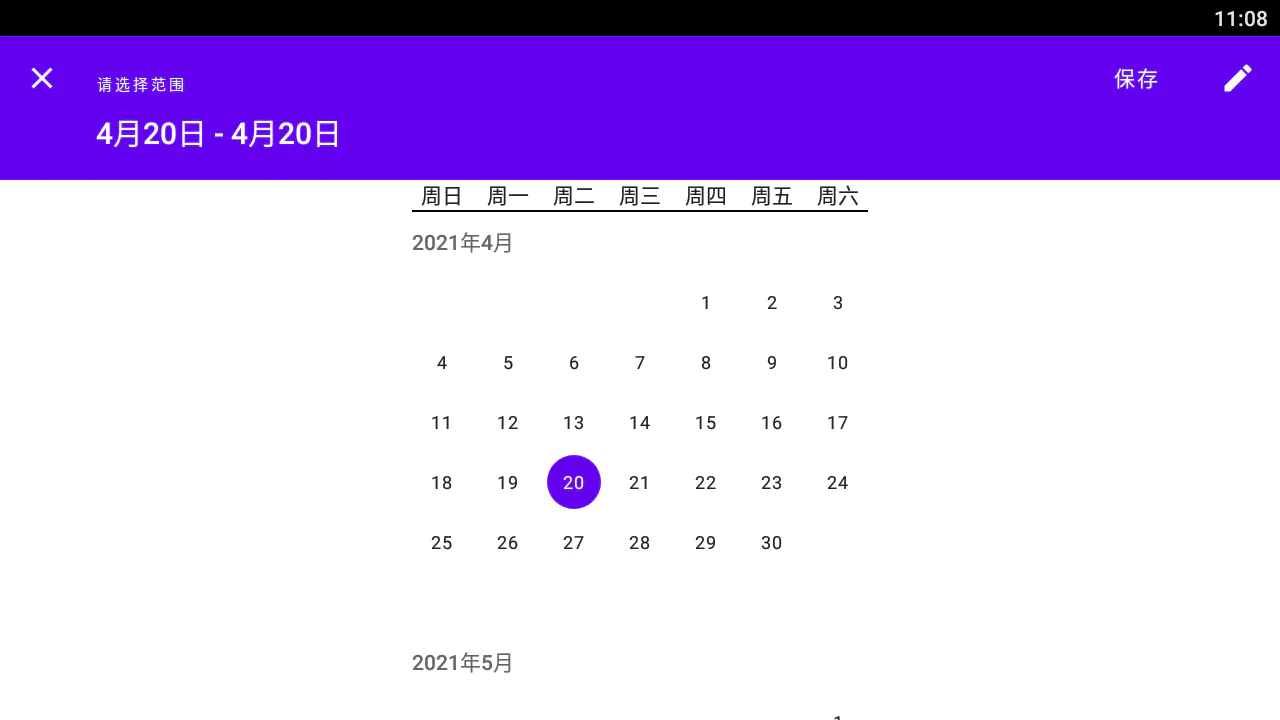Tap April 13 in the calendar
Image resolution: width=1280 pixels, height=720 pixels.
[x=574, y=423]
